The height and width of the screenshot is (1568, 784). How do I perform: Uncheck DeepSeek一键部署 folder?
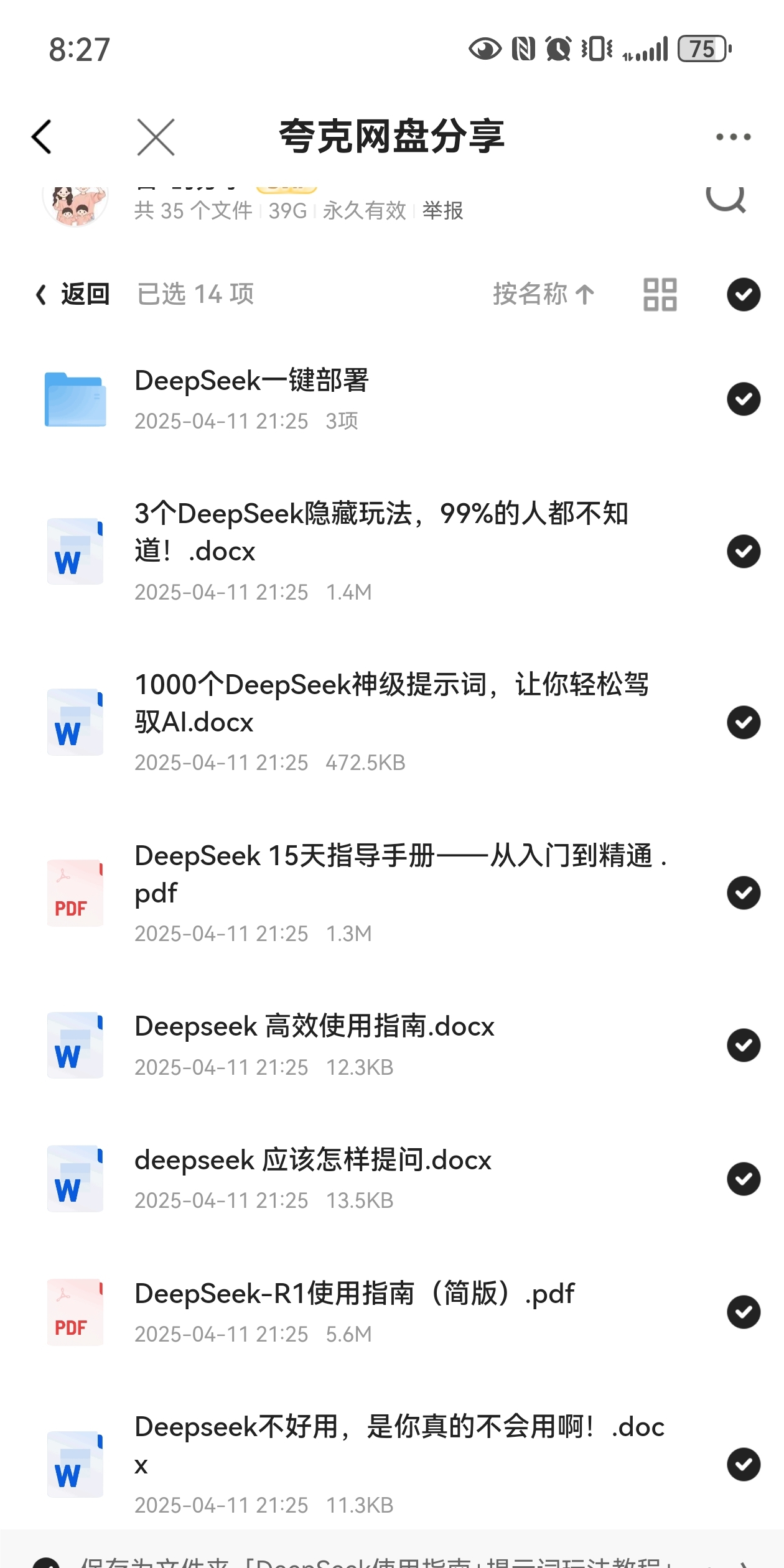click(744, 399)
